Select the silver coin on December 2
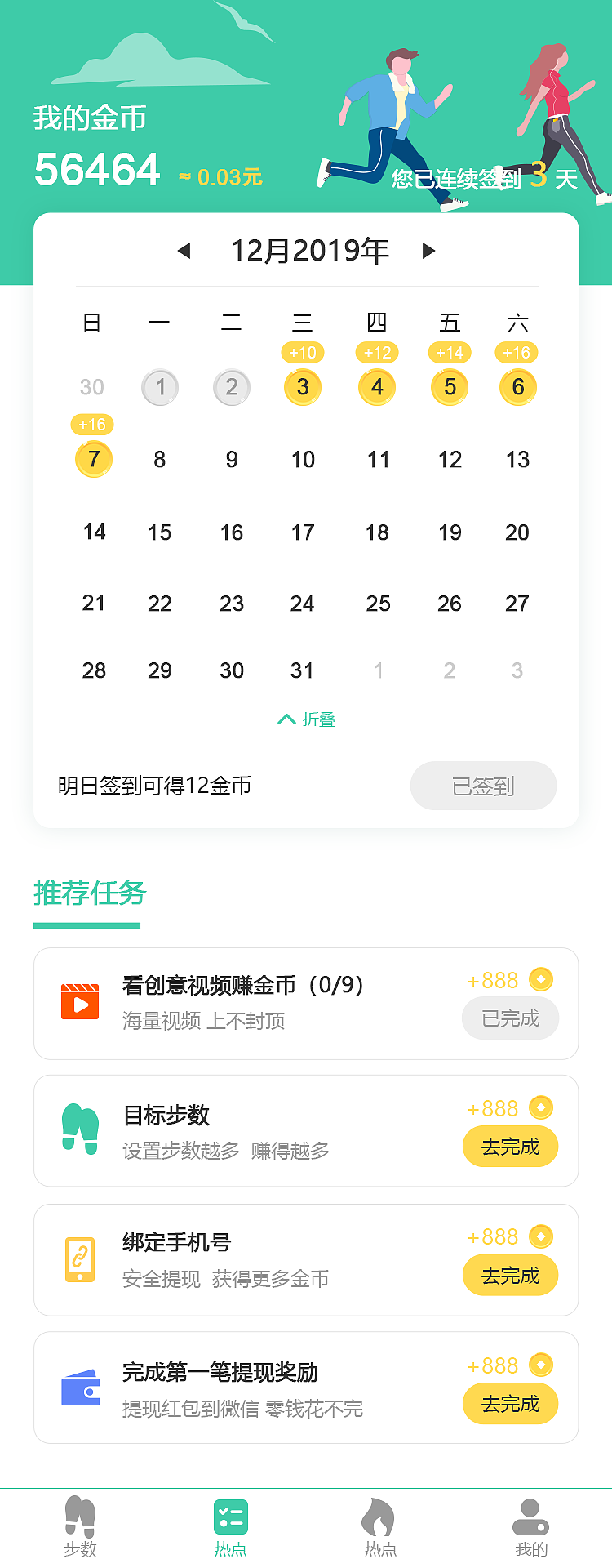Screen dimensions: 612x1568 coord(231,387)
